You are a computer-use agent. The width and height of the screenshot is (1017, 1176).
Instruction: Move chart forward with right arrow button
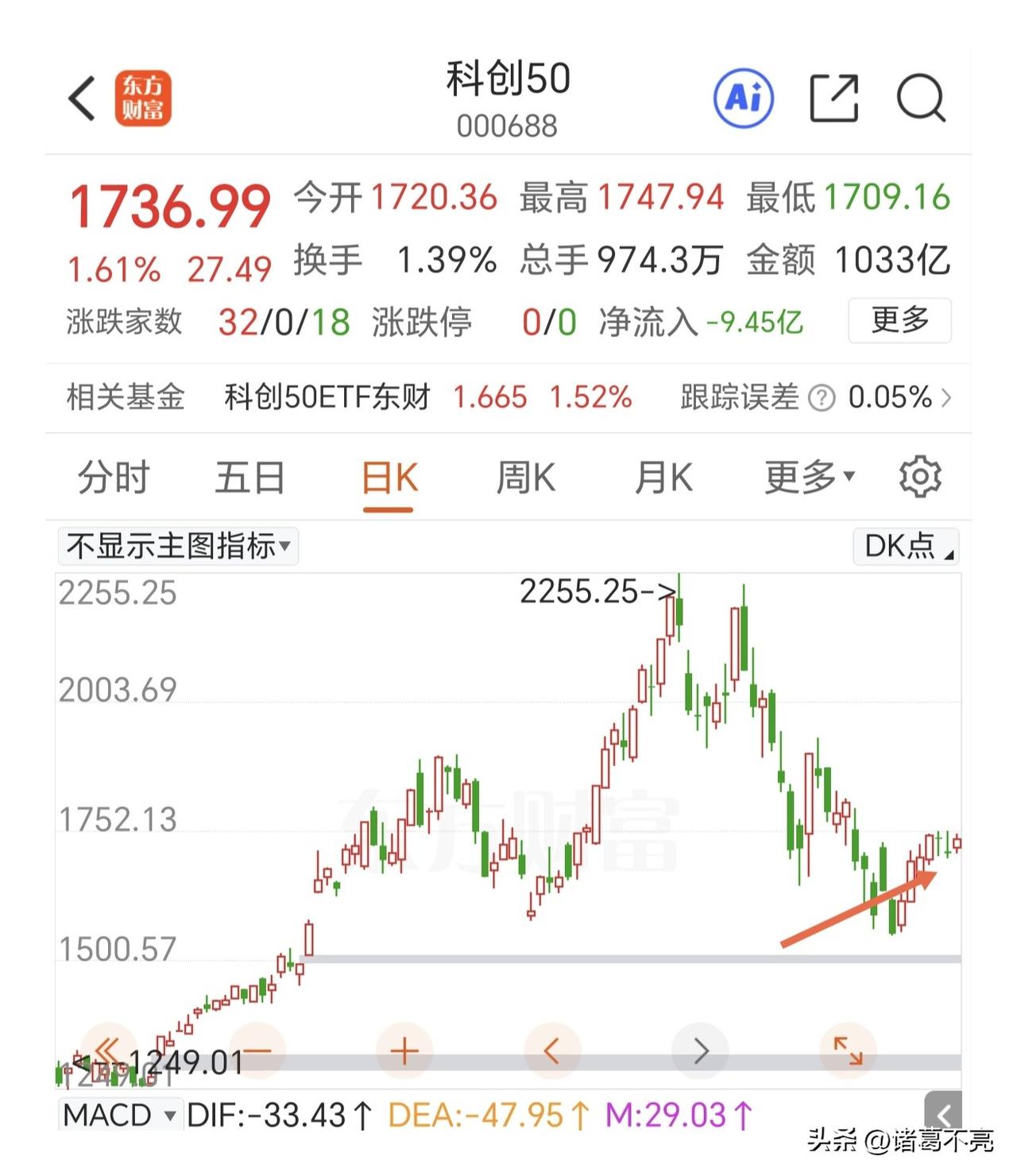point(700,1050)
